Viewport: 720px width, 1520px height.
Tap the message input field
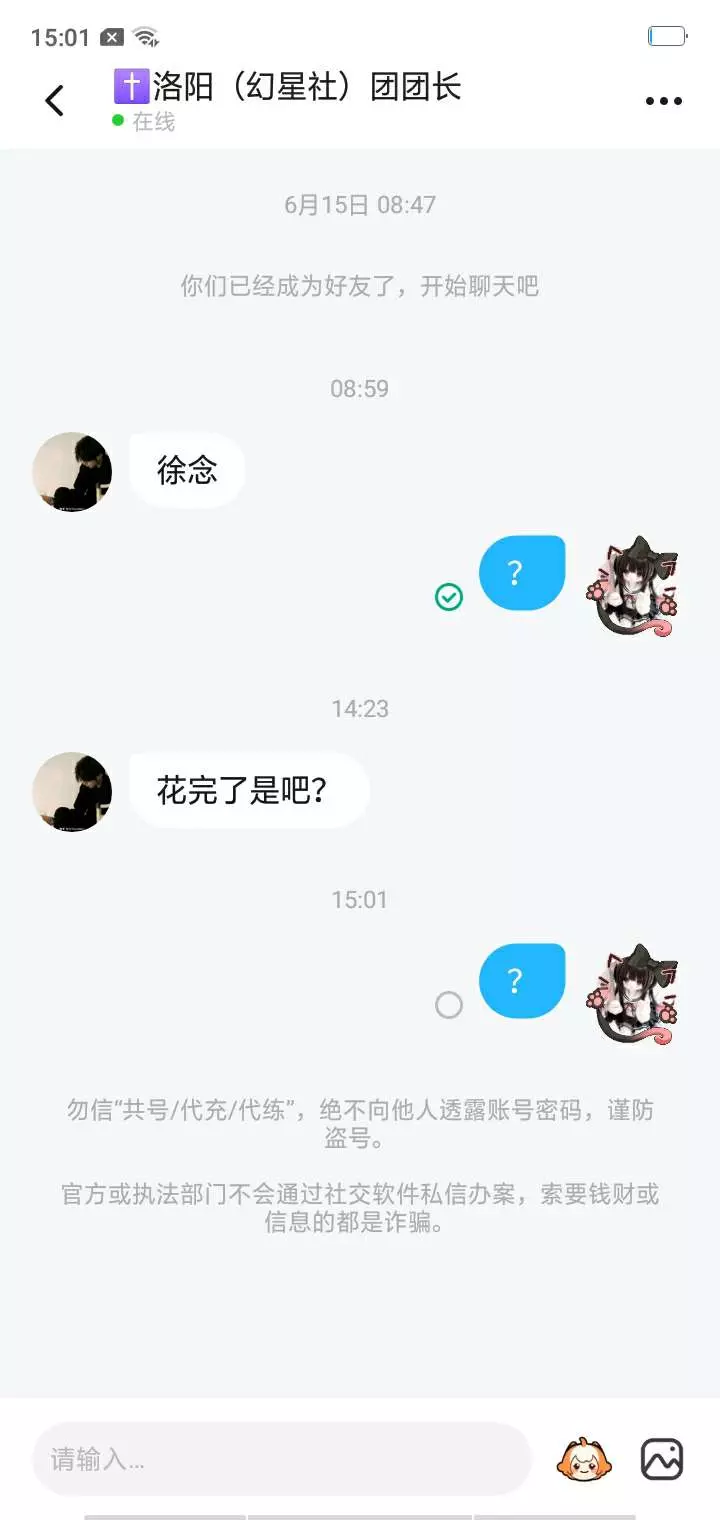pos(282,1459)
